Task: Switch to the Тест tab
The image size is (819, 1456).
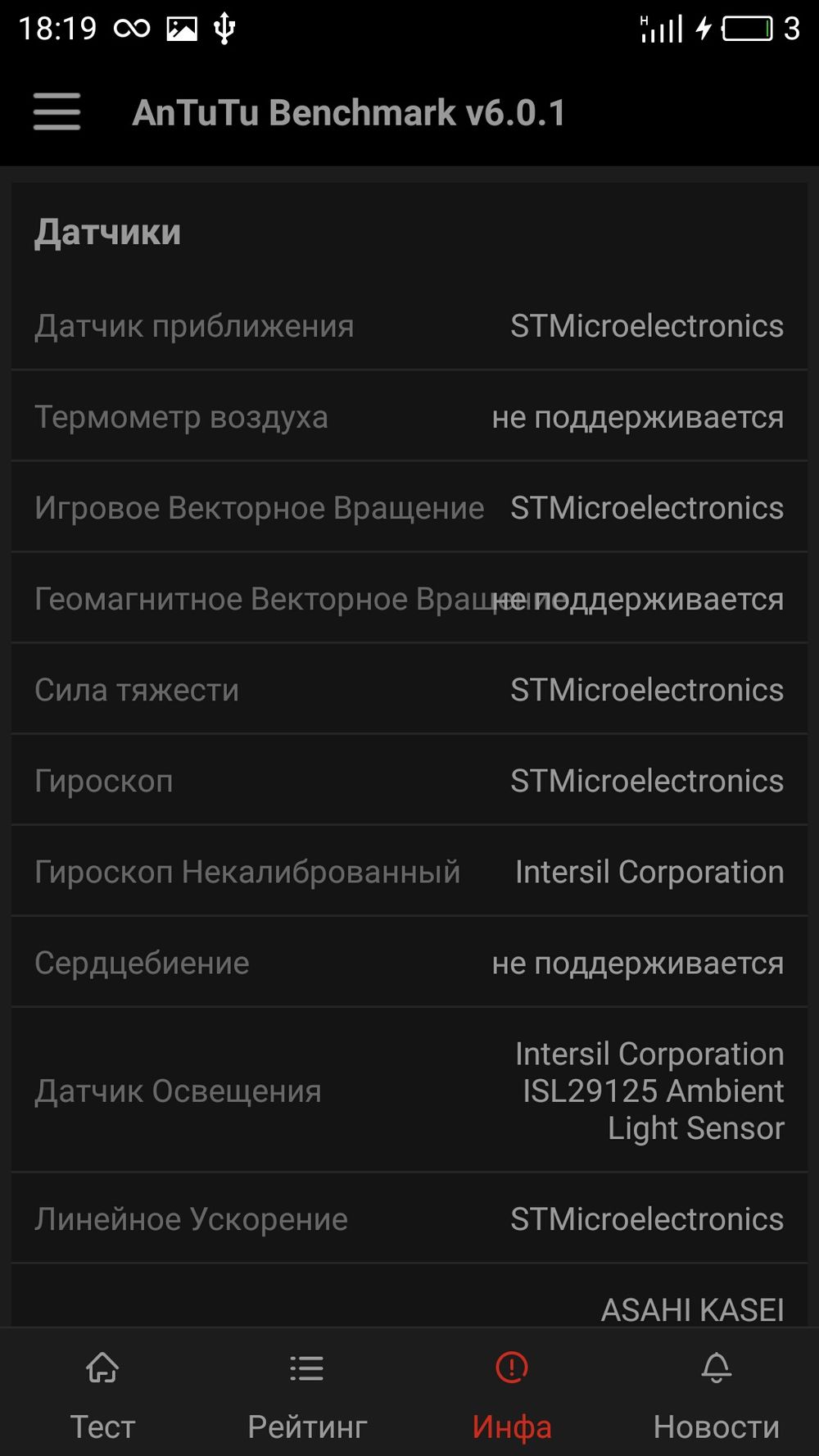Action: pyautogui.click(x=102, y=1393)
